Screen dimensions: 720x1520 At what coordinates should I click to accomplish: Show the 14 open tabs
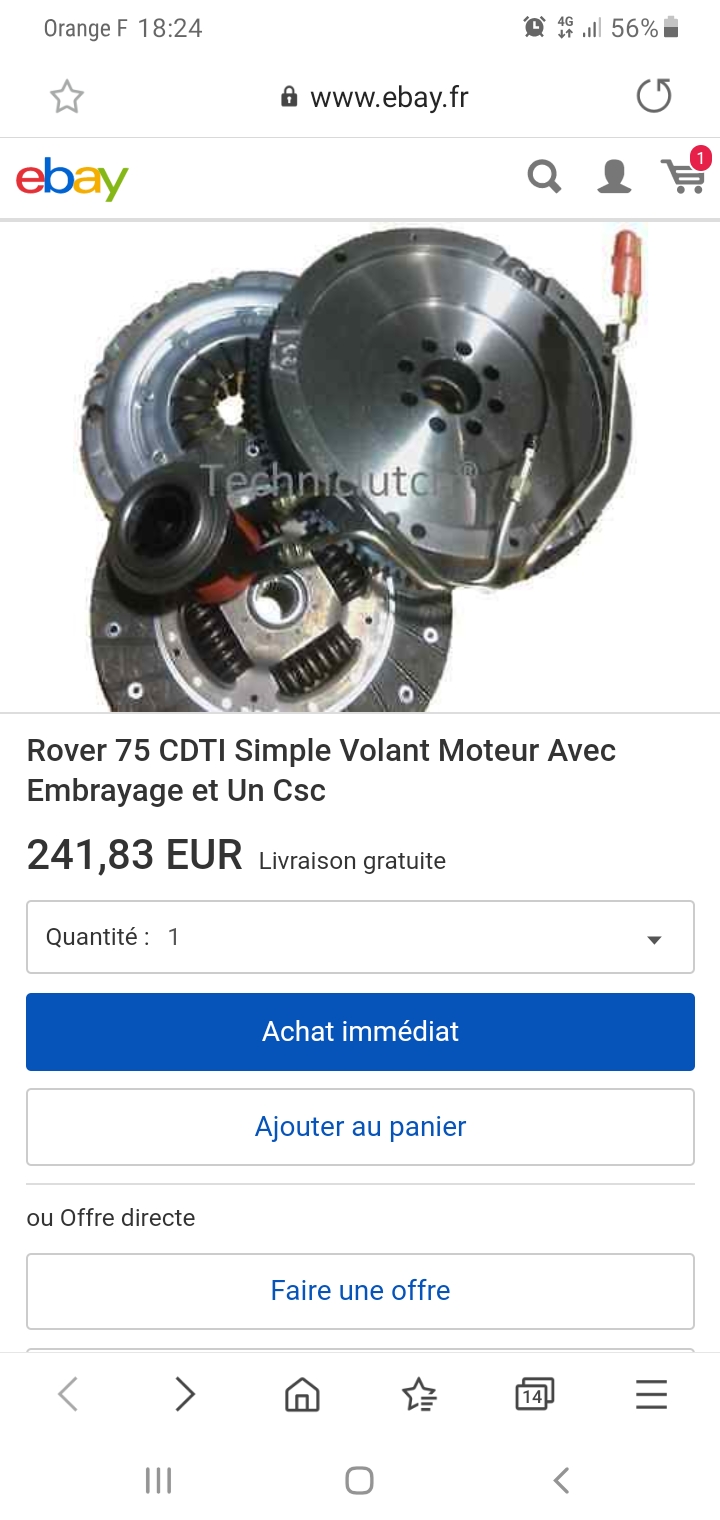[x=535, y=1394]
